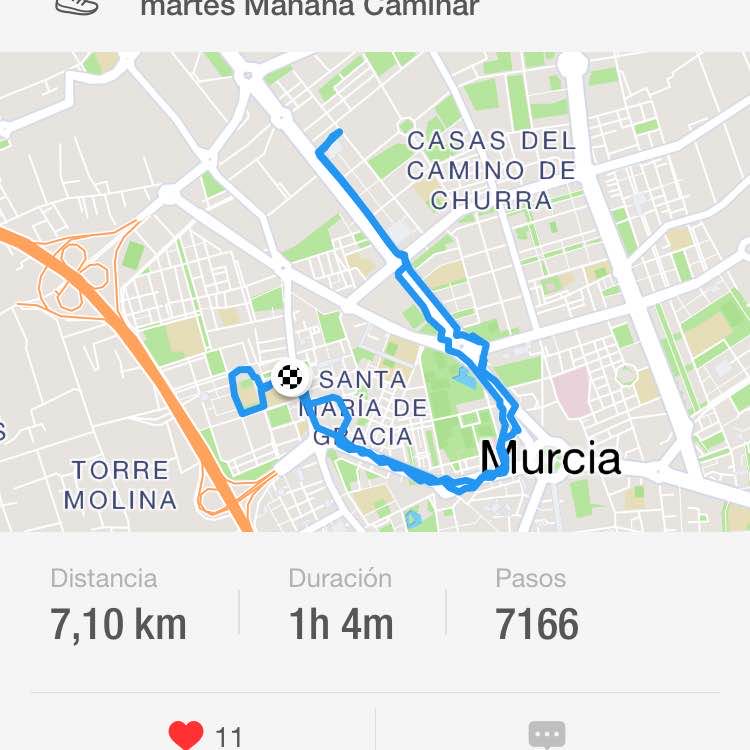Like this walking activity with the heart
This screenshot has height=750, width=750.
point(186,736)
